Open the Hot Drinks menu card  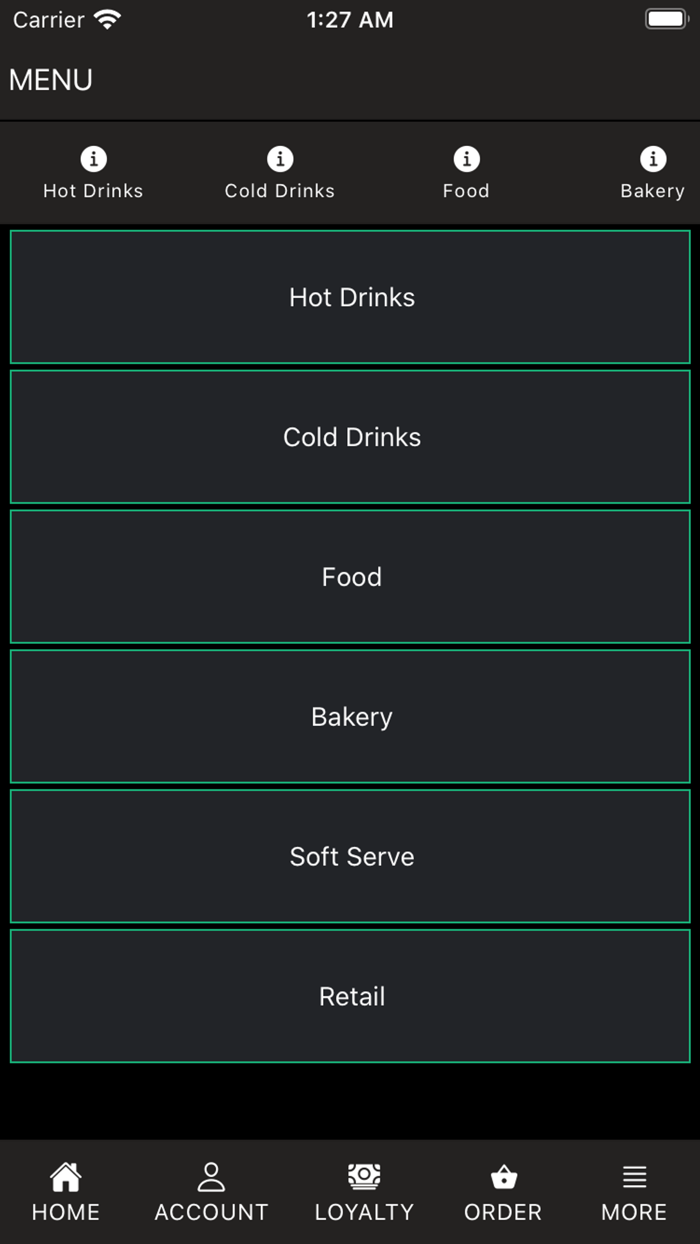click(350, 297)
